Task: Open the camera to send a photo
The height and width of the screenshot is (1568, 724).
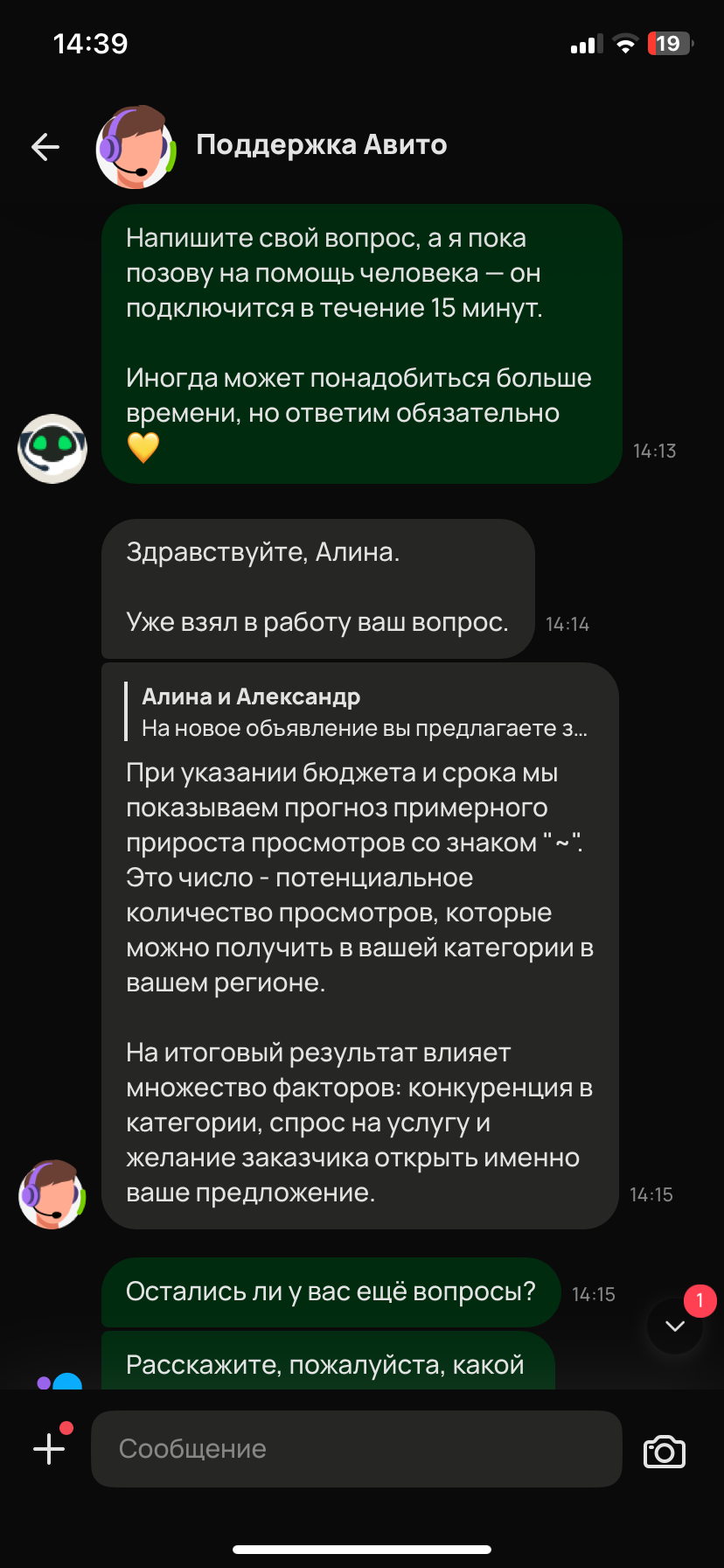Action: tap(665, 1452)
